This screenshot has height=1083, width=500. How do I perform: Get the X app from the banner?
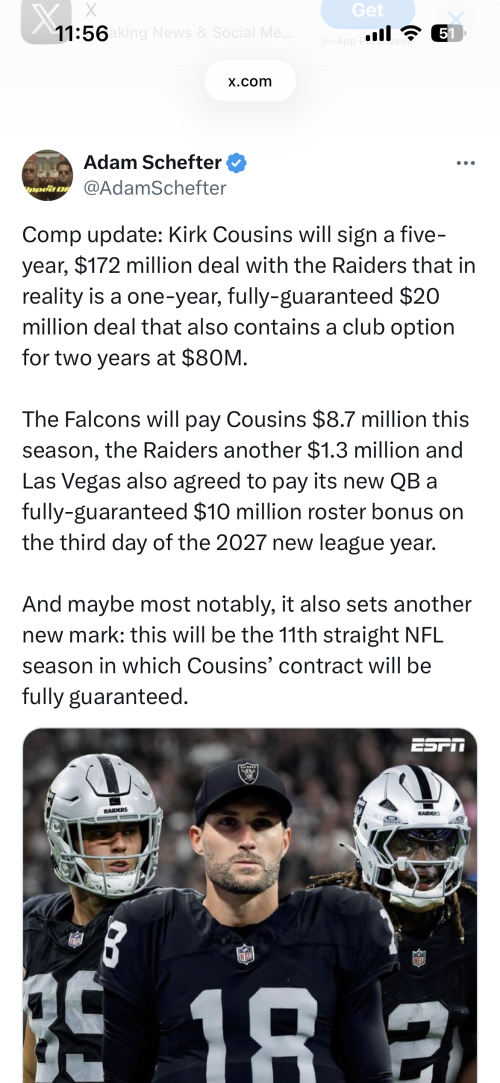367,11
